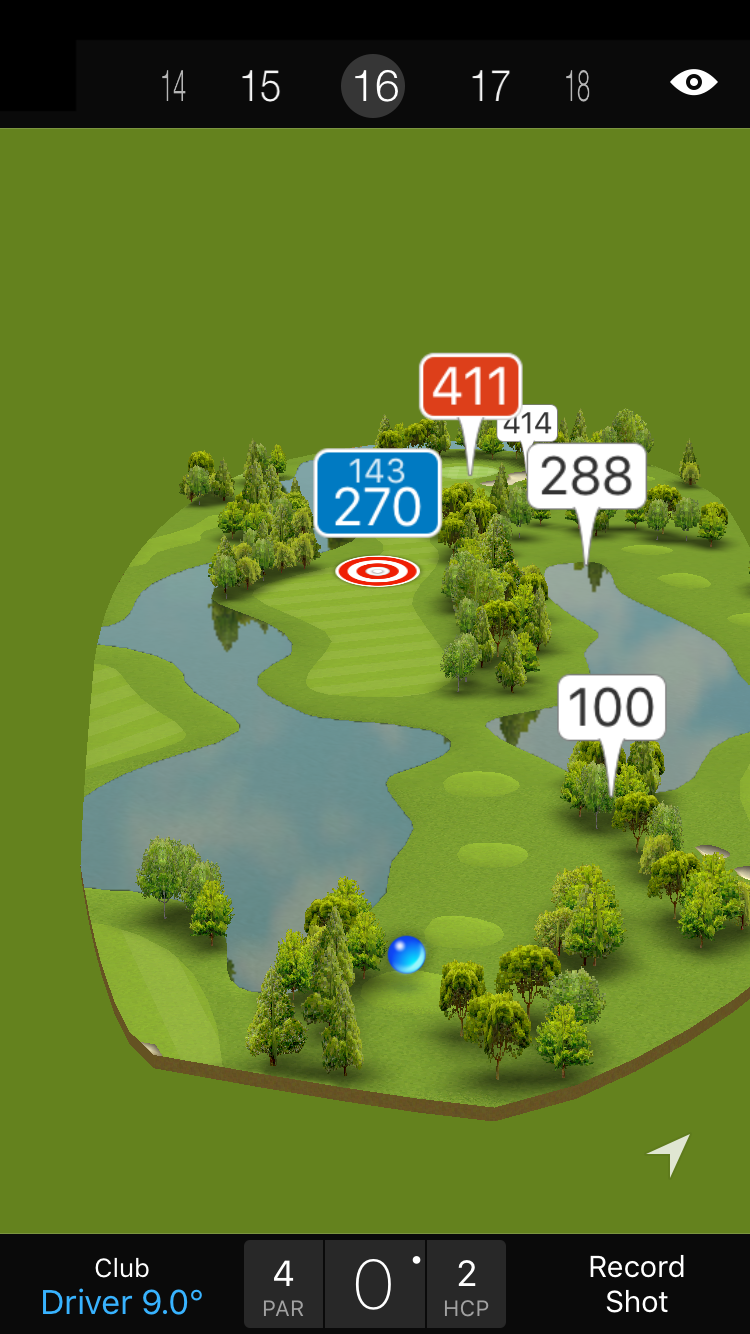Tap the 288 distance marker

pyautogui.click(x=586, y=476)
